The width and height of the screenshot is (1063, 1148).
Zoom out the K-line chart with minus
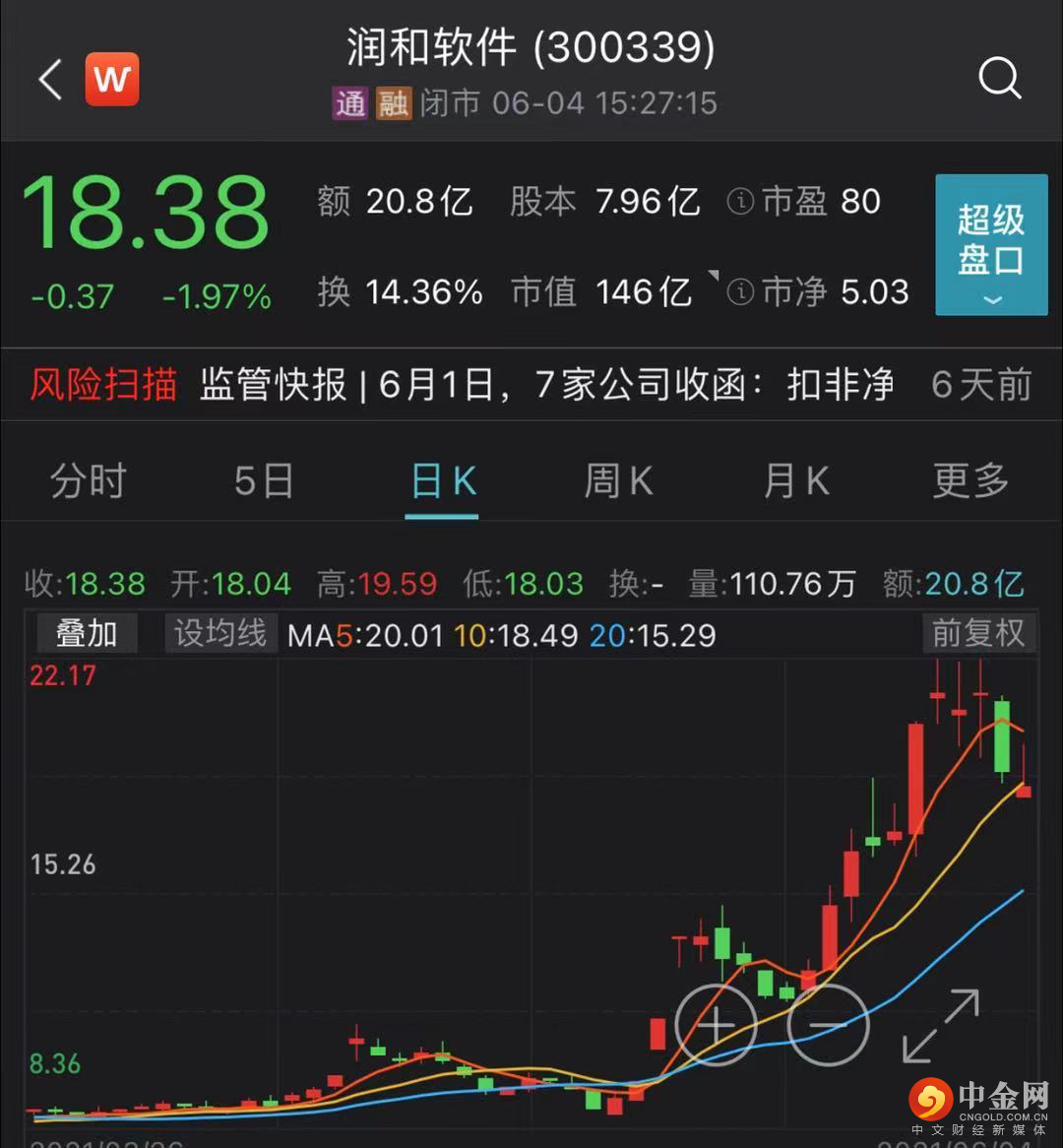828,1025
